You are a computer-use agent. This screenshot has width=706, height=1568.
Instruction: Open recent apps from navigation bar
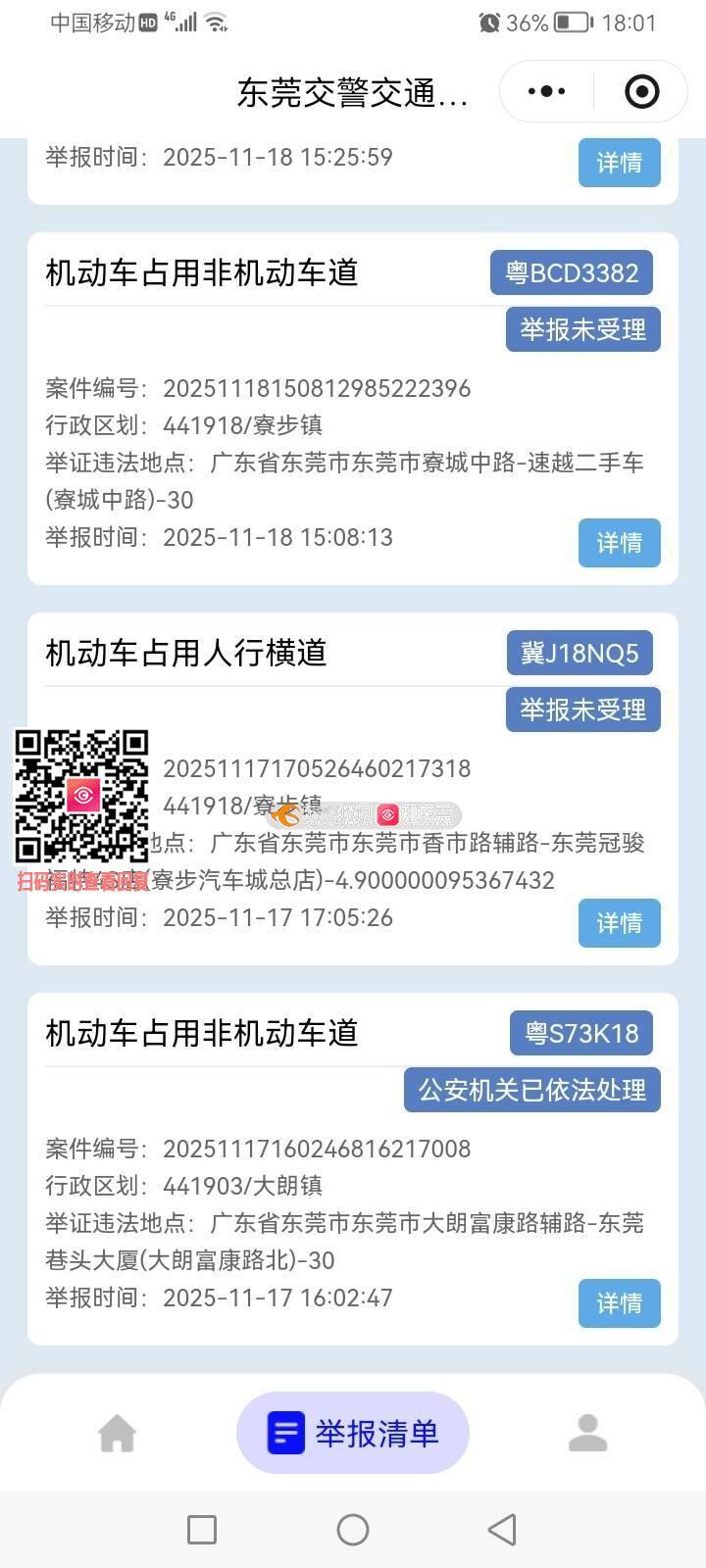tap(202, 1529)
